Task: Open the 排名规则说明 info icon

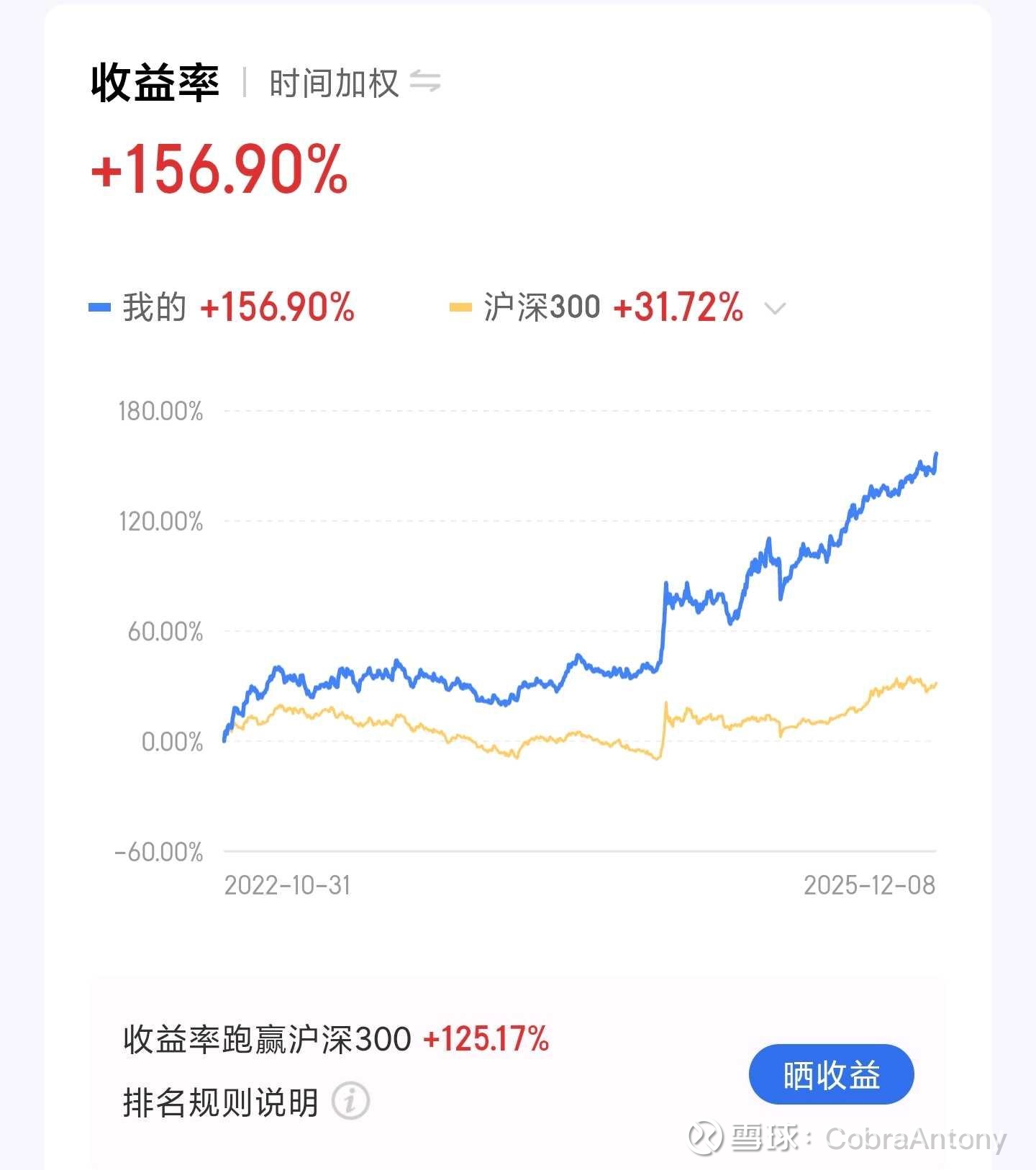Action: (x=351, y=1101)
